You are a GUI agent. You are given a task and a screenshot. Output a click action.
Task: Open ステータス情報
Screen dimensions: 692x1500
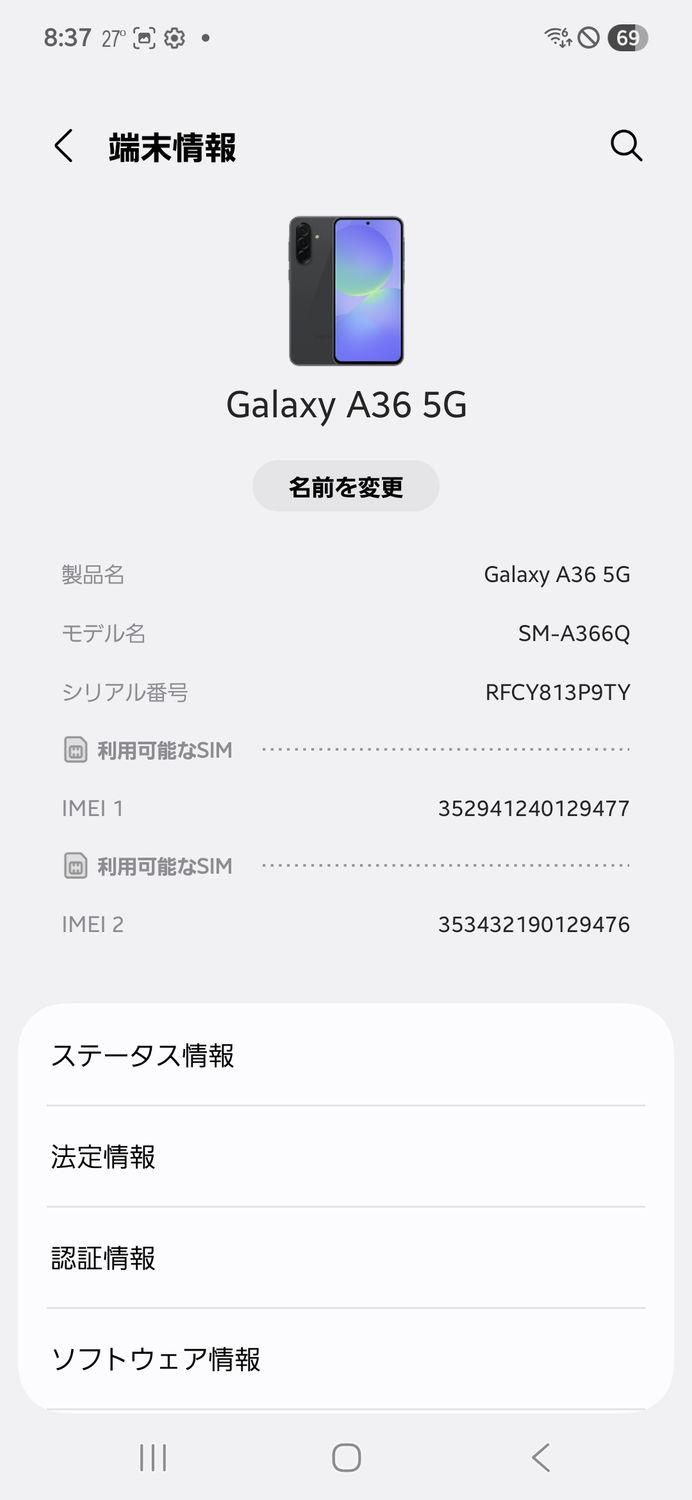point(346,1055)
